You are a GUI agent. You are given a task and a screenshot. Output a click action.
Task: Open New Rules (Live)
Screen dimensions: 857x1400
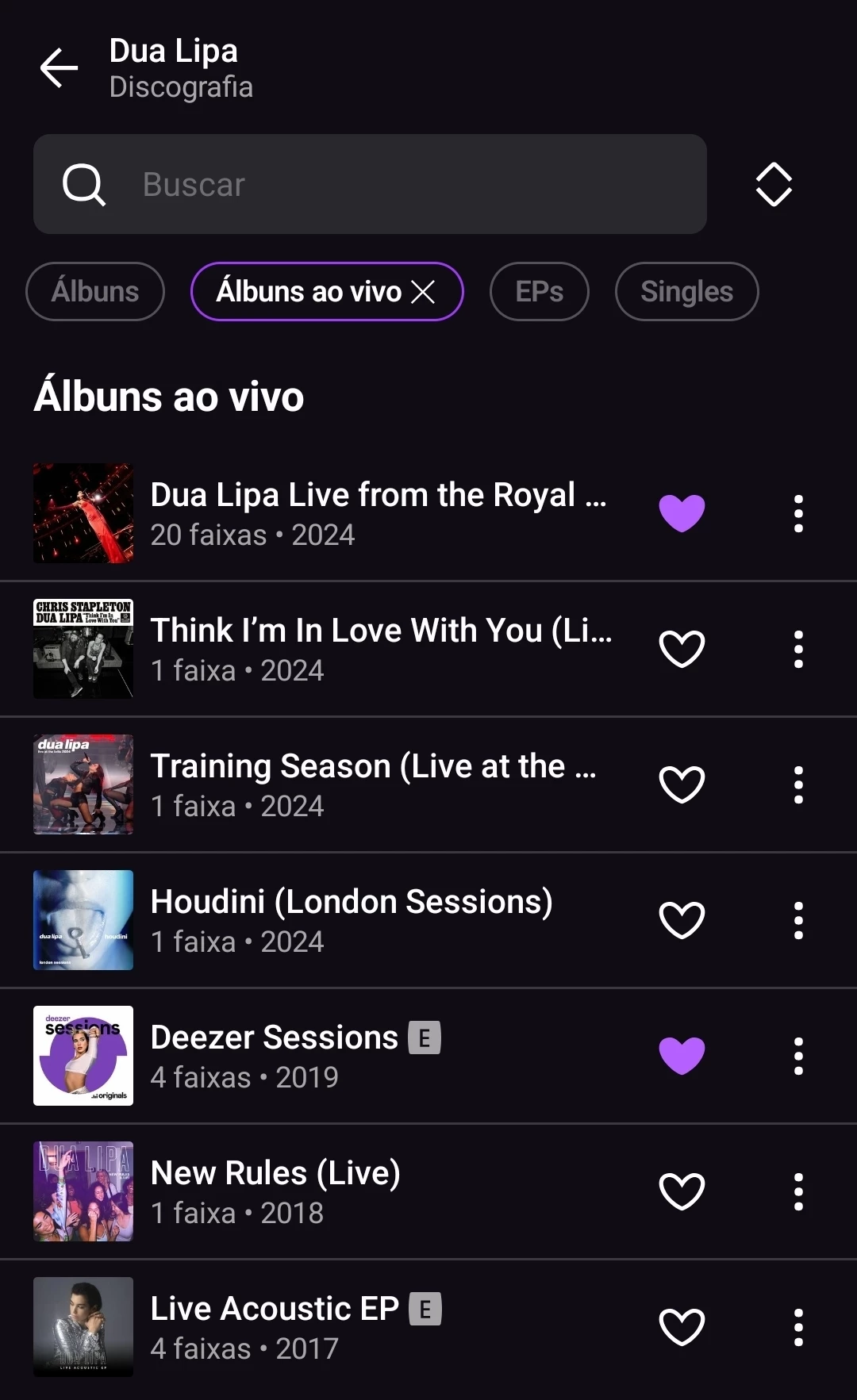(275, 1191)
